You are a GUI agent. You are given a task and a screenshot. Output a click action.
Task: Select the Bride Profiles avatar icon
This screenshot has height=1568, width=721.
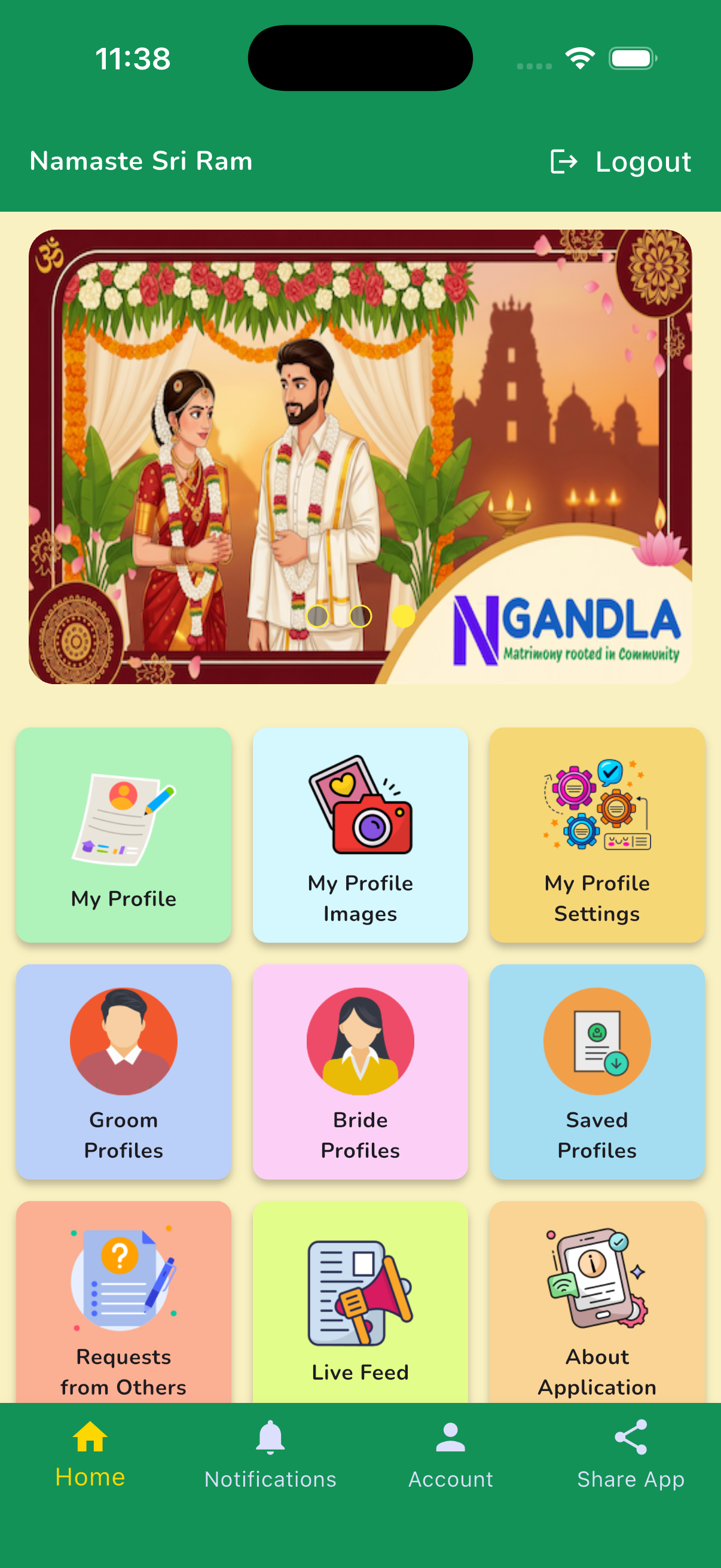coord(360,1041)
